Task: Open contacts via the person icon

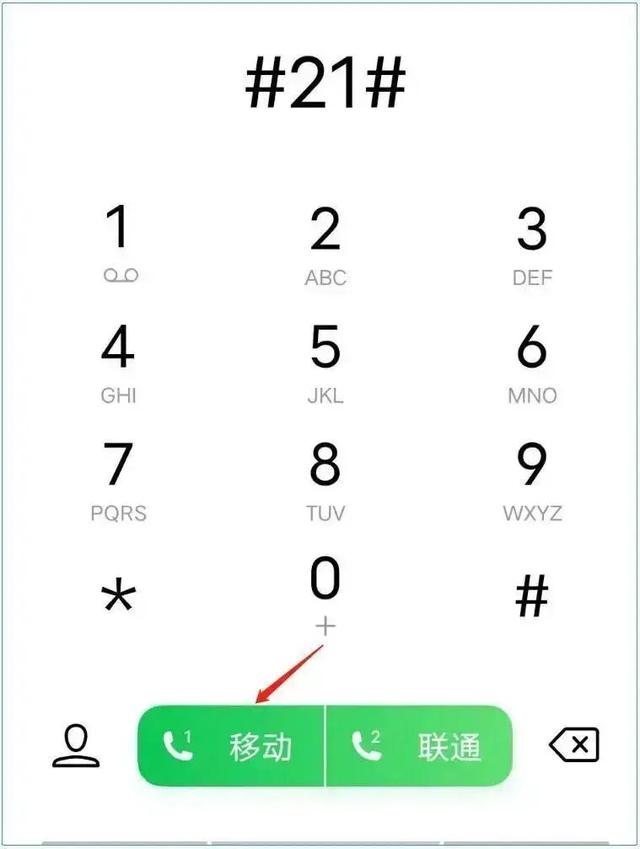Action: tap(76, 746)
